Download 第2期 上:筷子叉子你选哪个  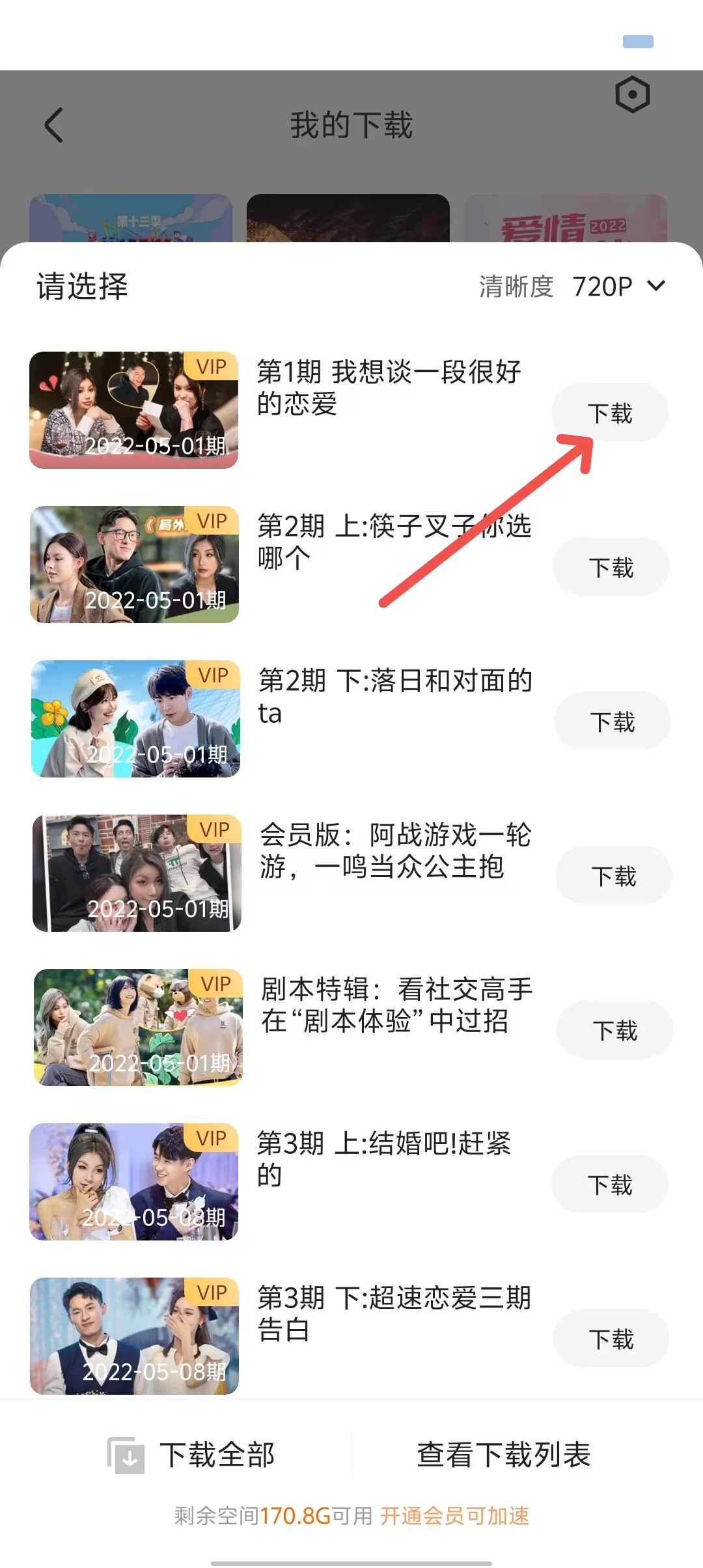[x=611, y=567]
